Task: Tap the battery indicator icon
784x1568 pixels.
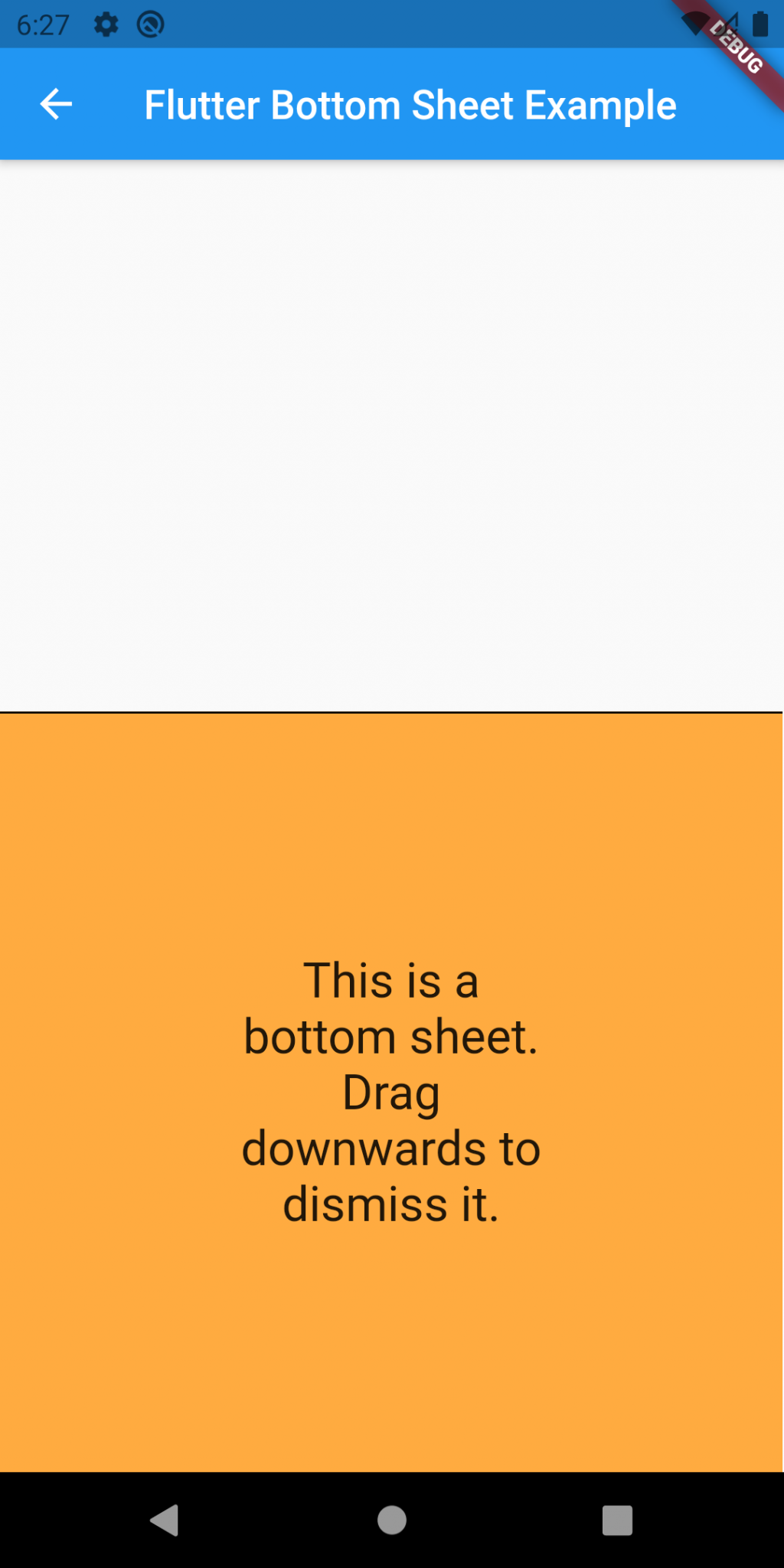Action: tap(760, 24)
